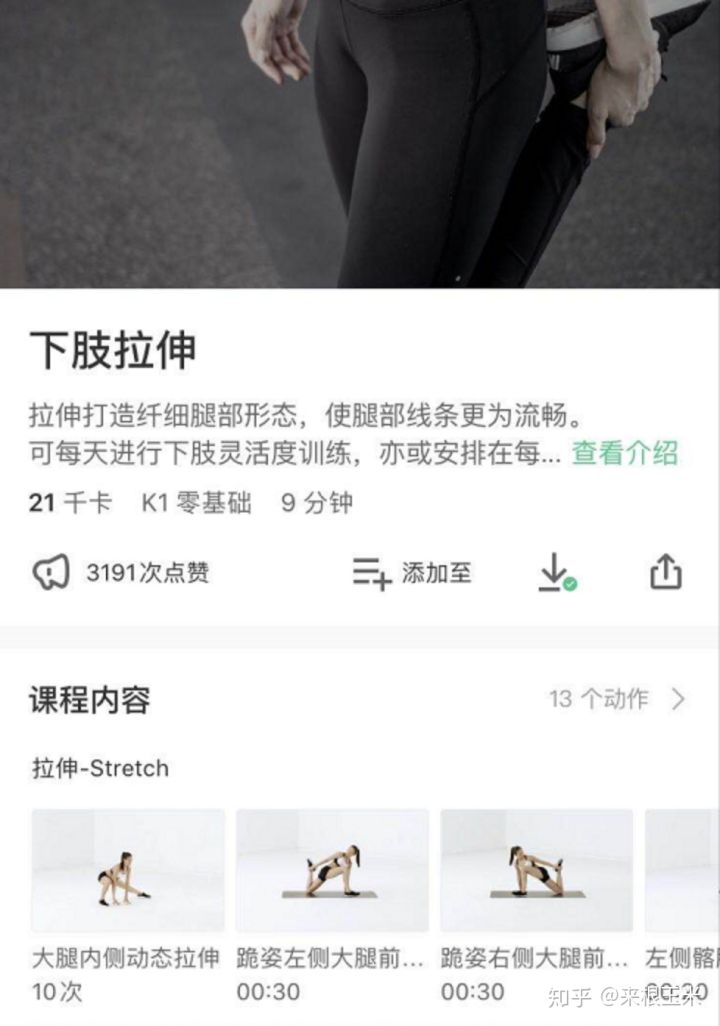
Task: Select the 跪姿右侧大腿前 exercise preview
Action: point(537,870)
